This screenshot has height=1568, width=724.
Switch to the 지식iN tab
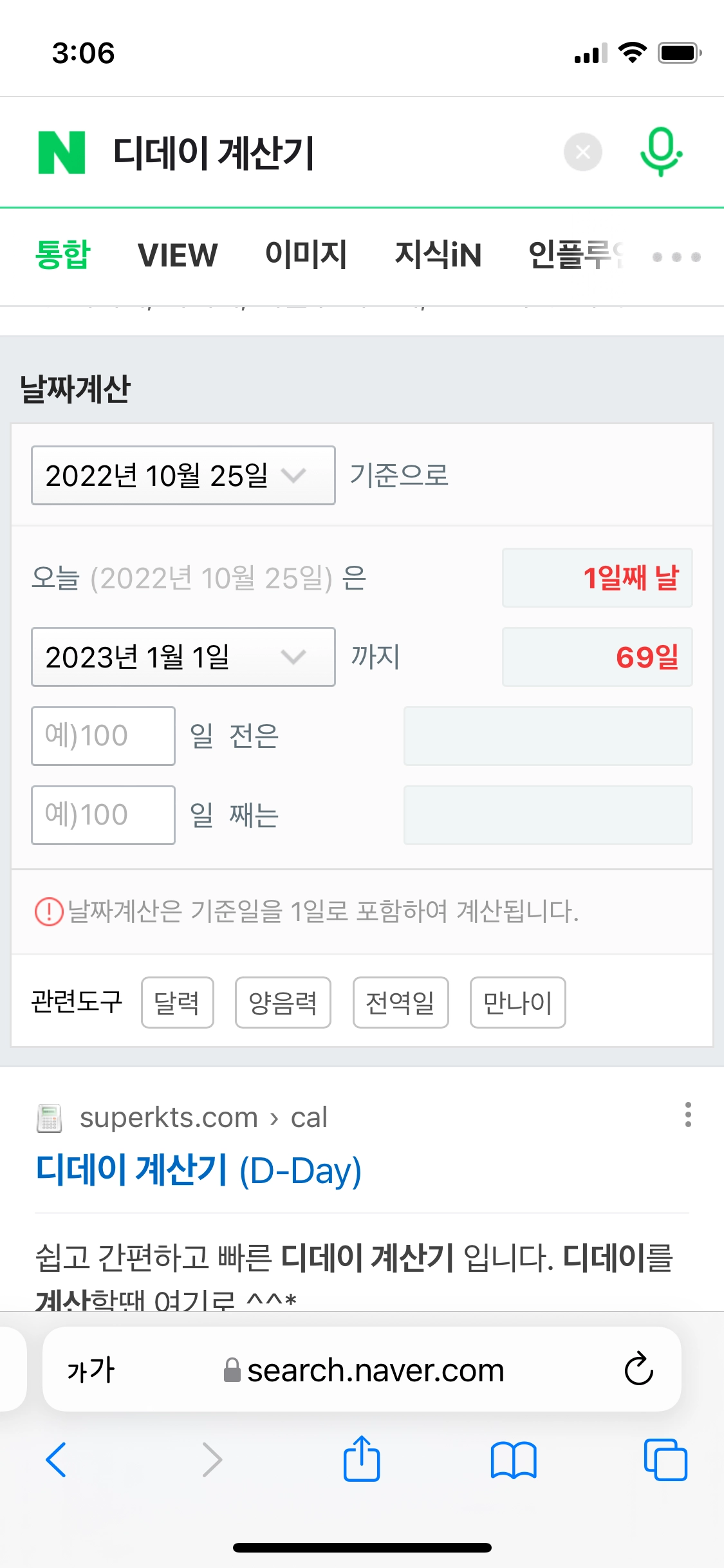[438, 255]
